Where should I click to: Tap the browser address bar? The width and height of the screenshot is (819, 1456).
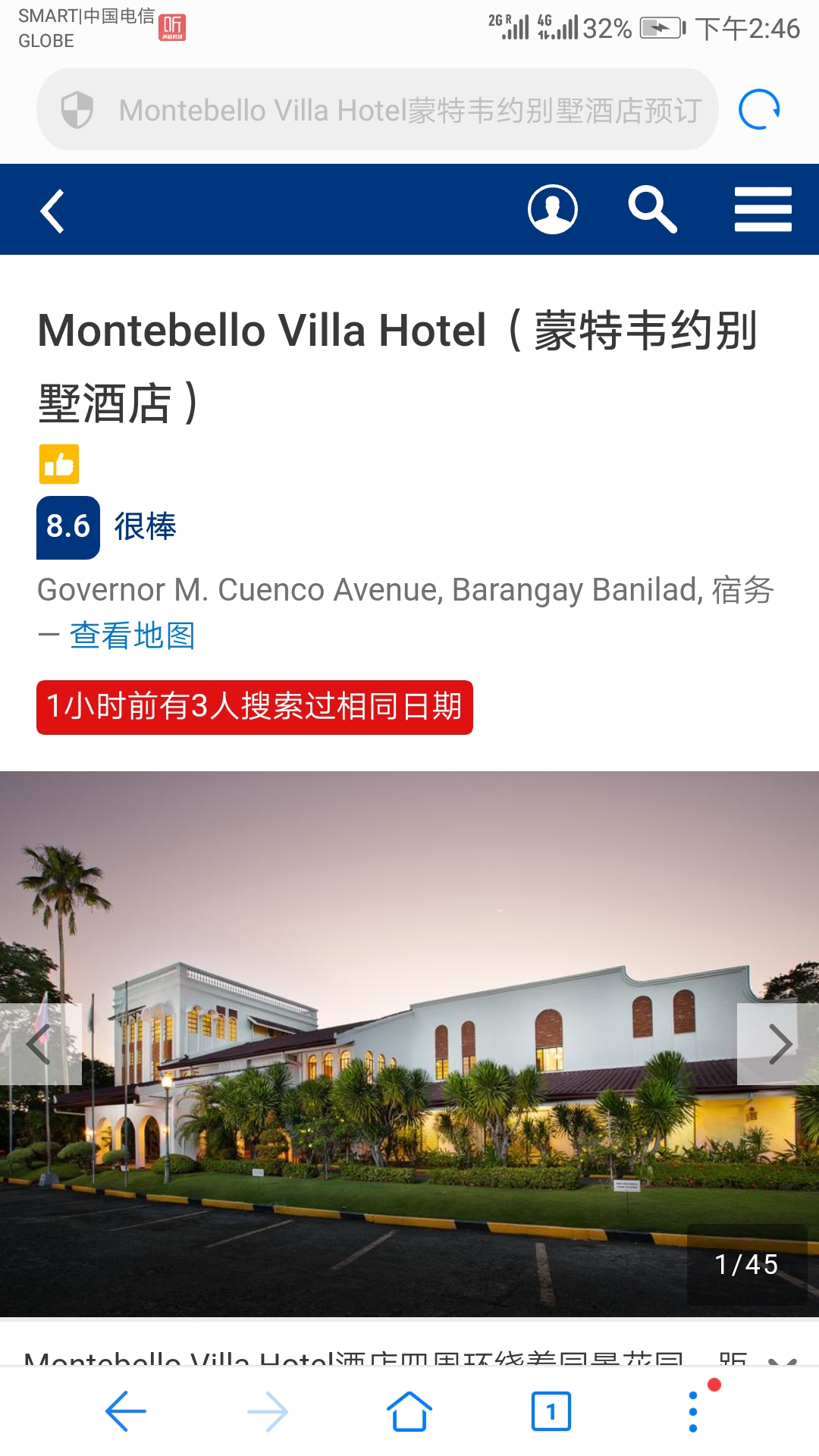click(x=409, y=110)
